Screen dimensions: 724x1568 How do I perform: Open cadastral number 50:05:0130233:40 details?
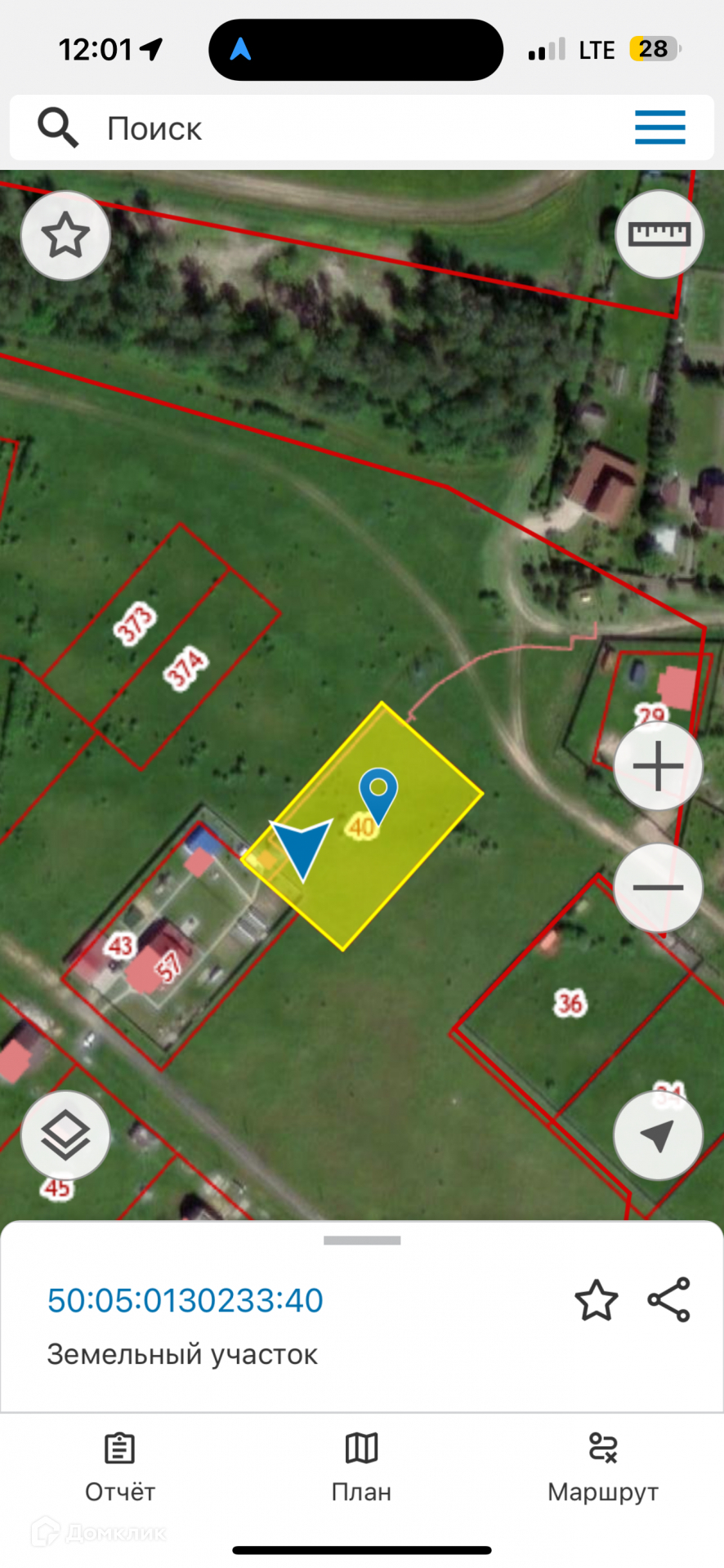[x=185, y=1300]
